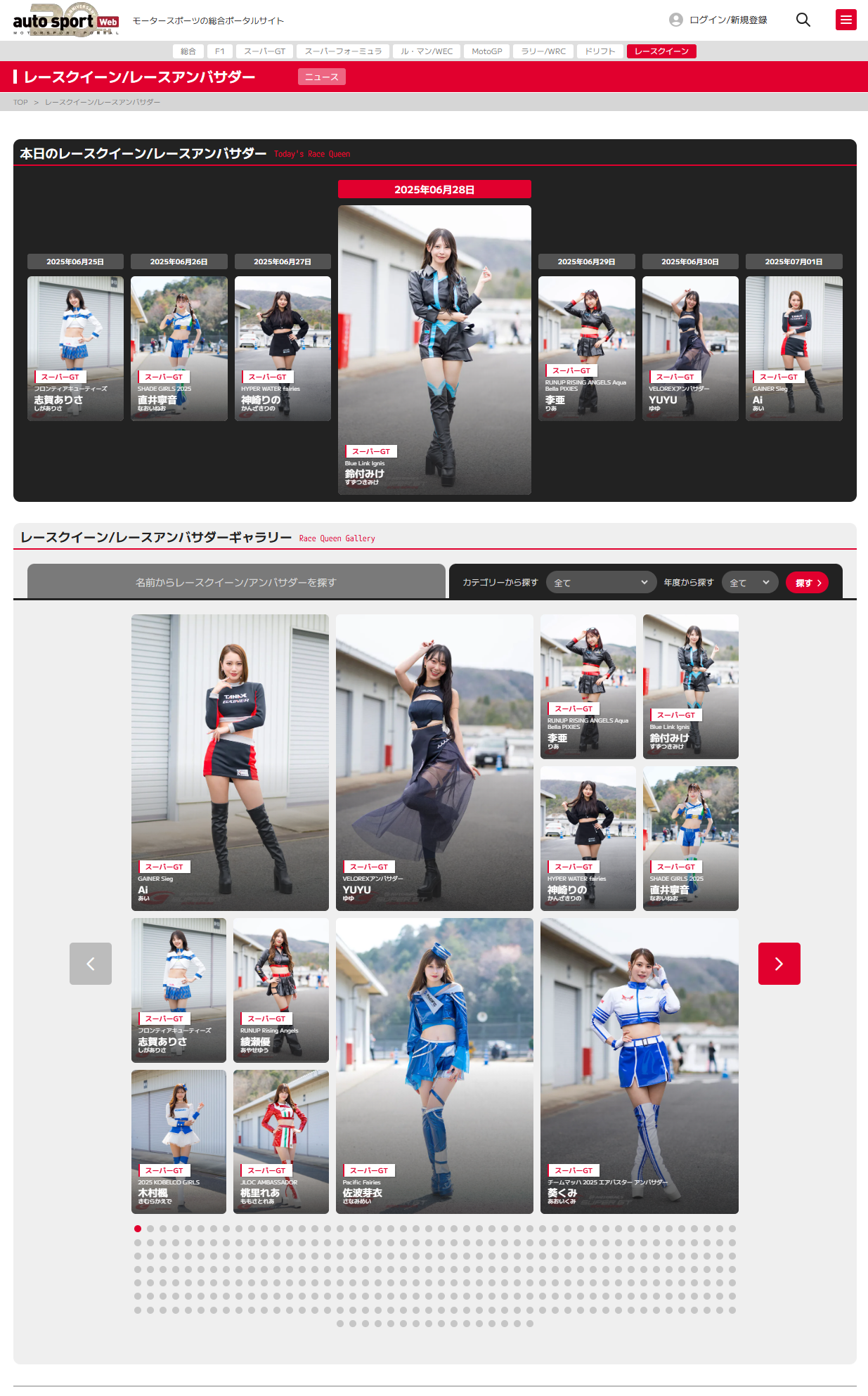868x1396 pixels.
Task: Go to next gallery page arrow
Action: (779, 964)
